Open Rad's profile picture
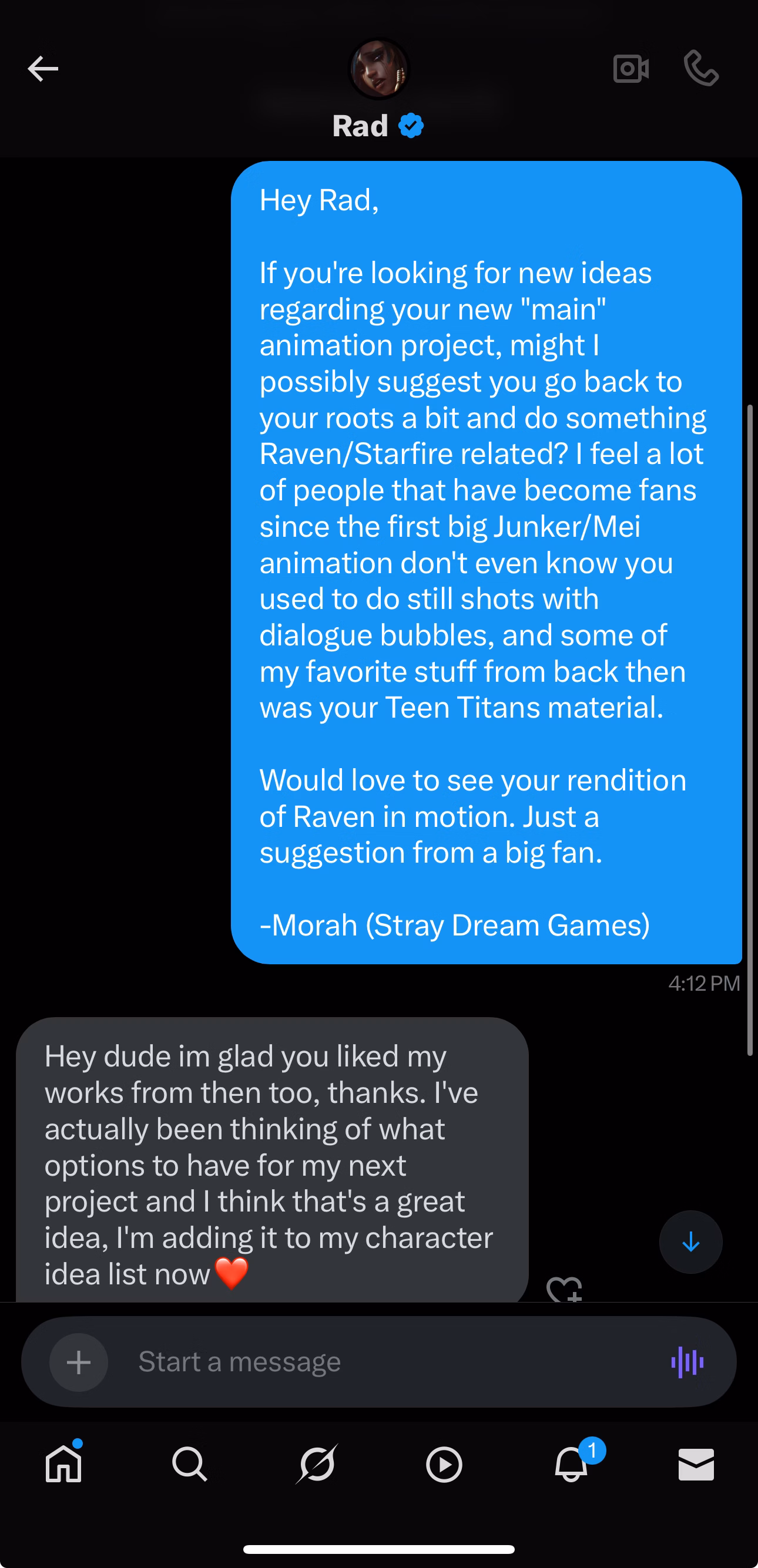 click(378, 69)
